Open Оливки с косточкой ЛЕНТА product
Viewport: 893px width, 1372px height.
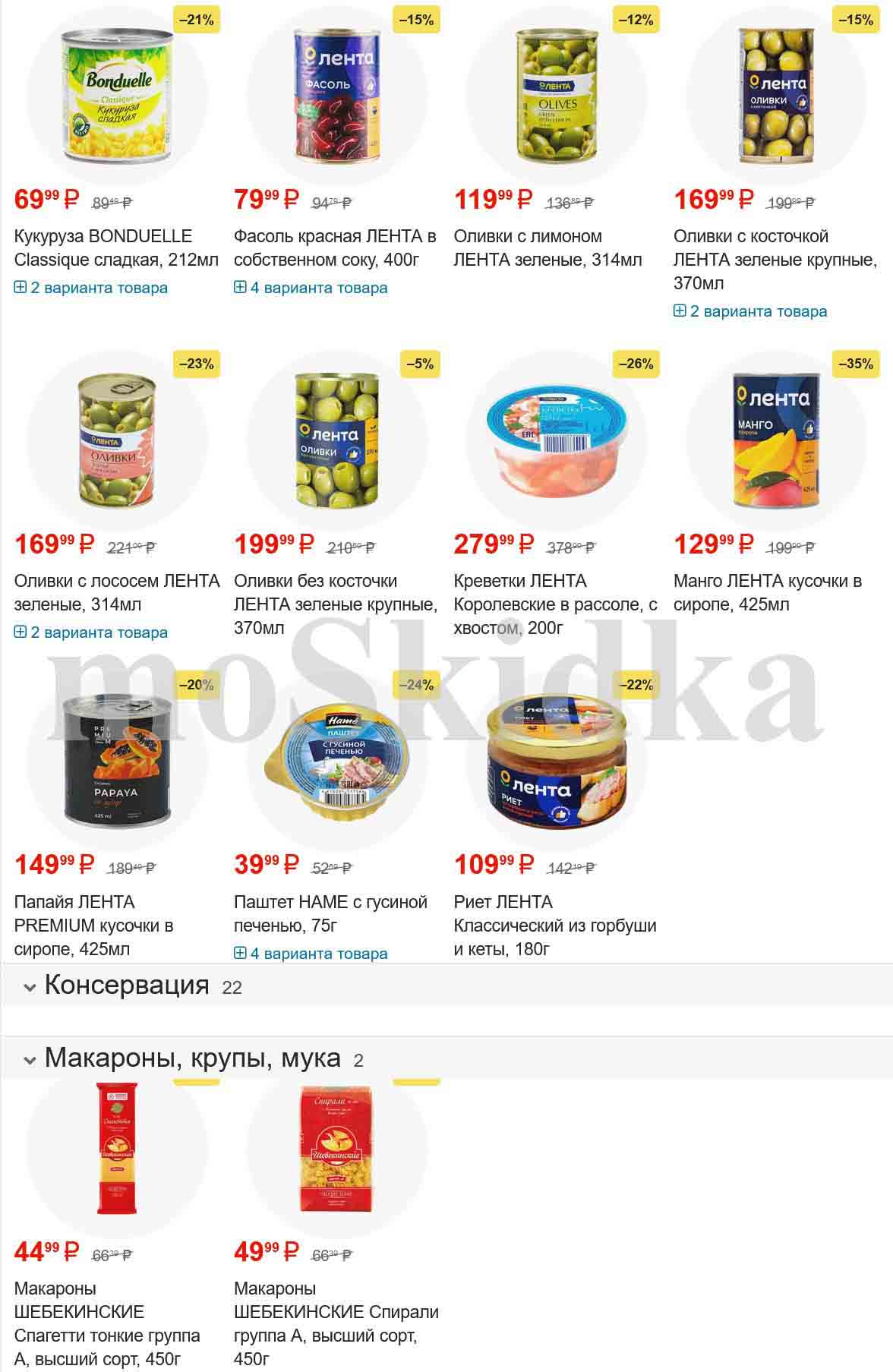coord(775,259)
